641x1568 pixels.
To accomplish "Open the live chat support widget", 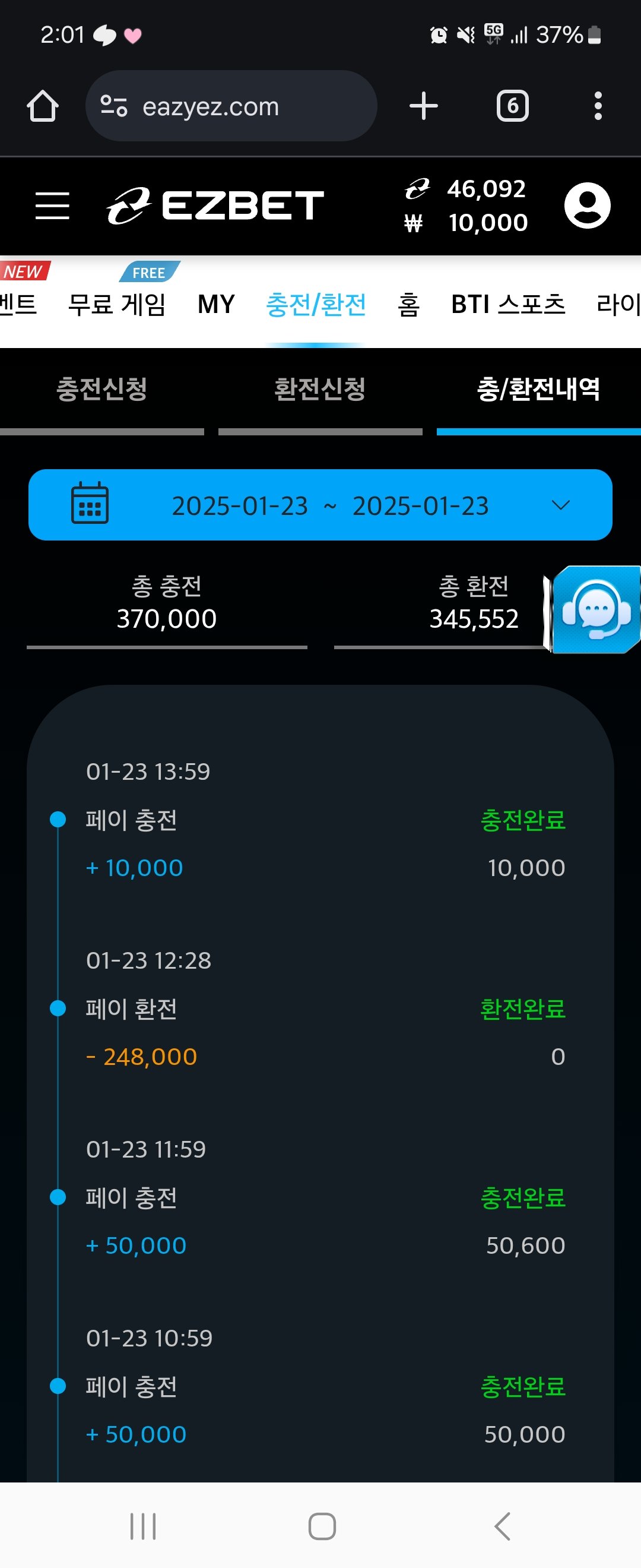I will tap(595, 609).
